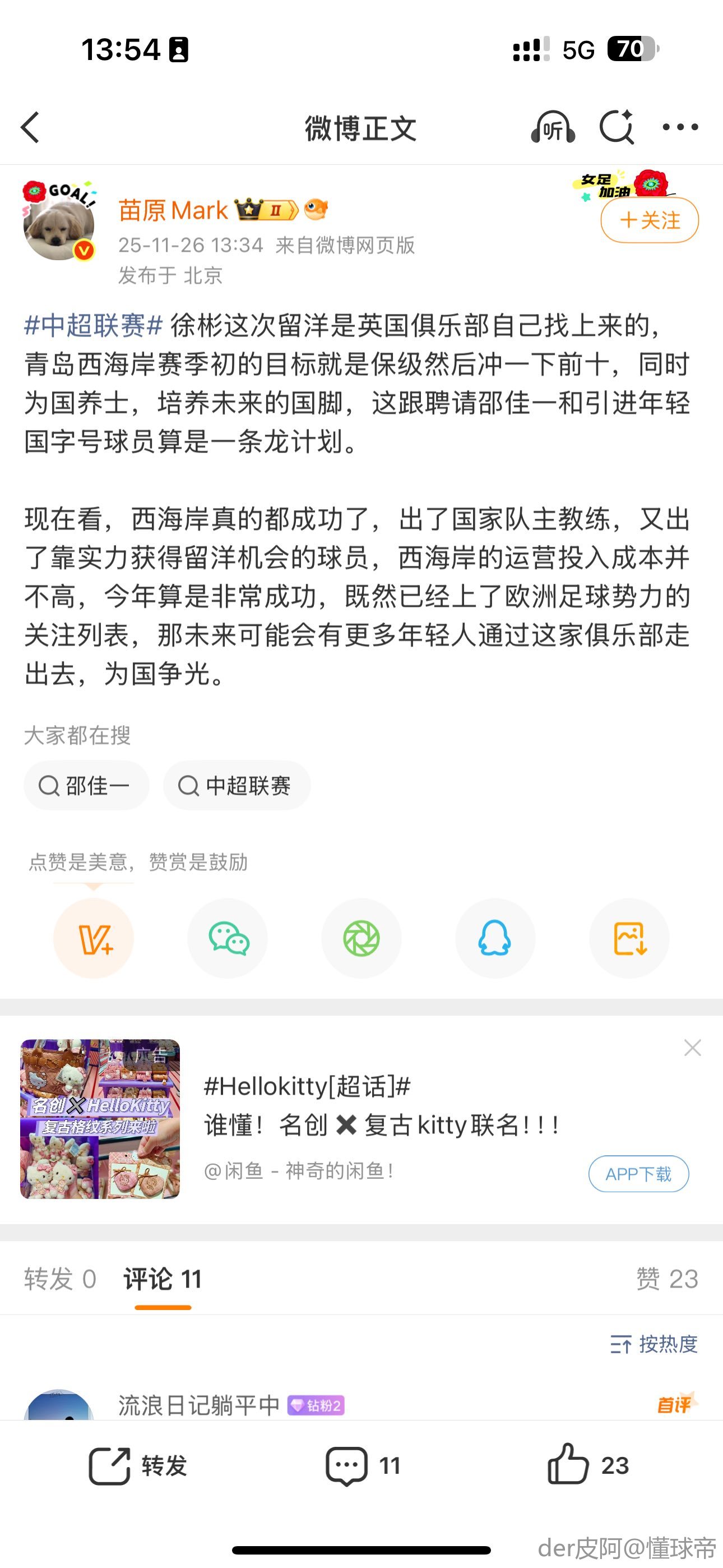Like the post with the thumbs-up icon
This screenshot has width=723, height=1568.
pyautogui.click(x=568, y=1464)
